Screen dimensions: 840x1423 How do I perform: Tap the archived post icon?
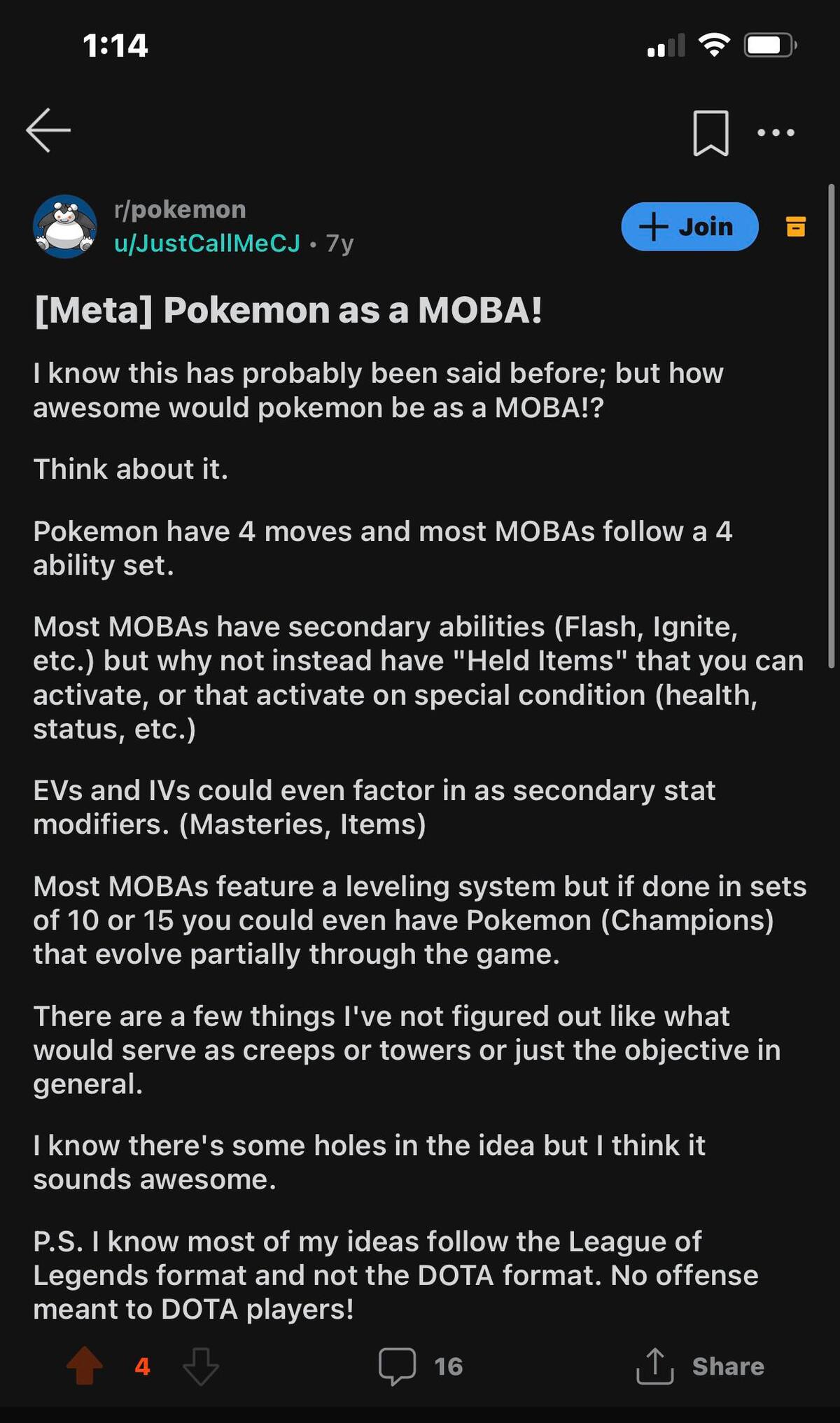point(796,226)
